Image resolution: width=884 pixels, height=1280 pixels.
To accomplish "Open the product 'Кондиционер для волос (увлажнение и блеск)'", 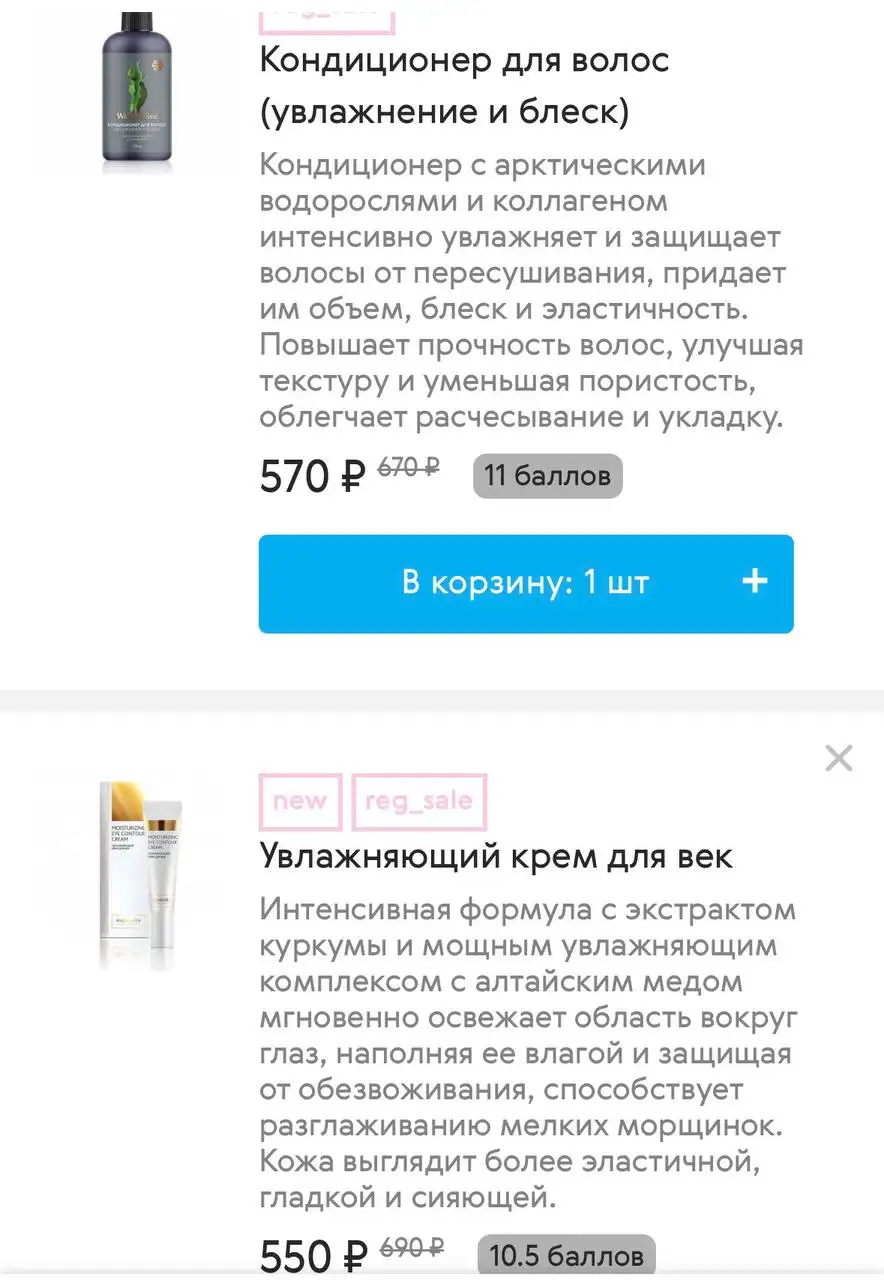I will [463, 85].
